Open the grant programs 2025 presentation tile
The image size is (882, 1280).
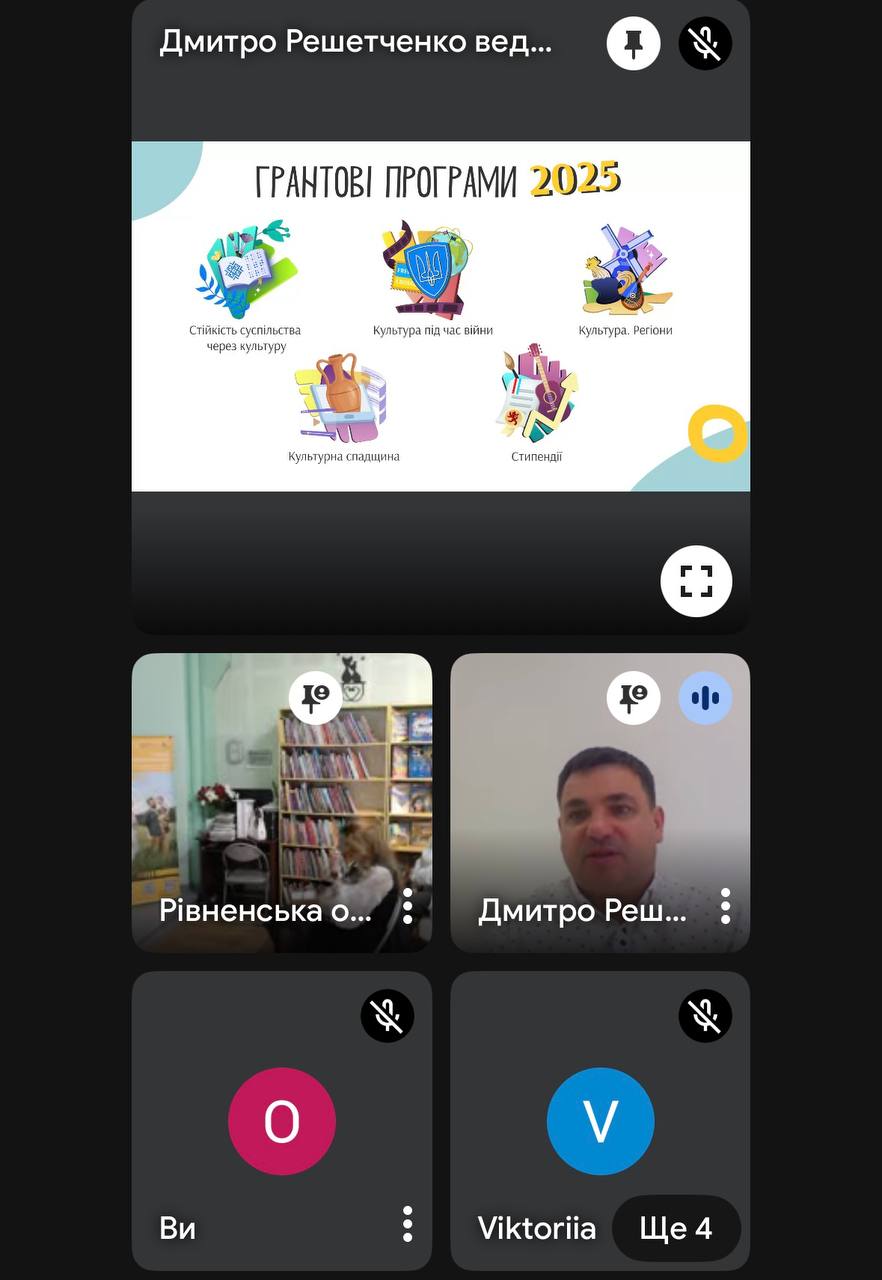pyautogui.click(x=440, y=316)
